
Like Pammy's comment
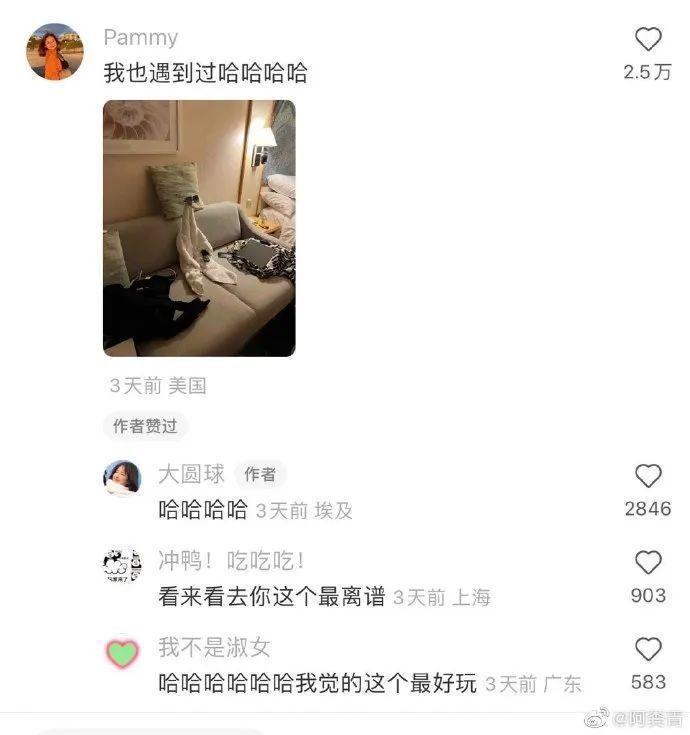[648, 40]
